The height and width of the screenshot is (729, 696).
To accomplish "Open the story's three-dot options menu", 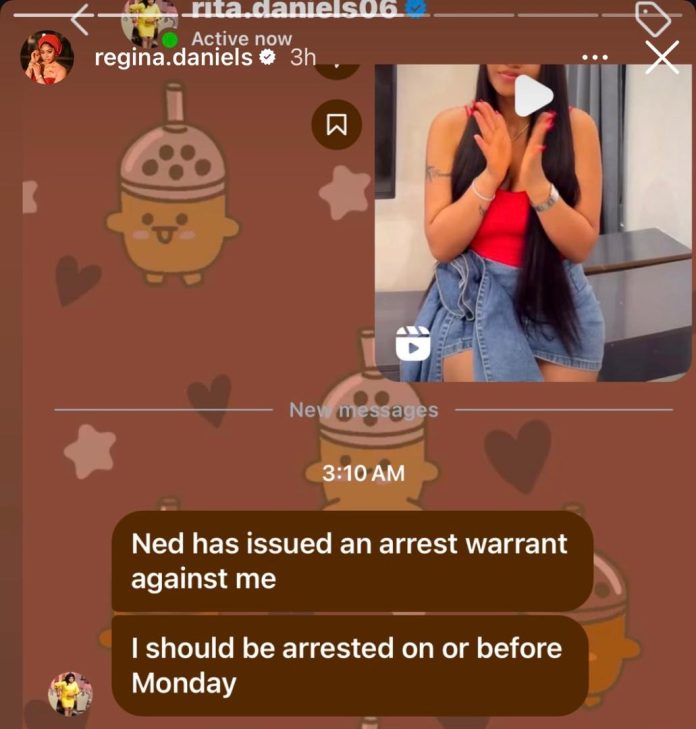I will [x=594, y=58].
